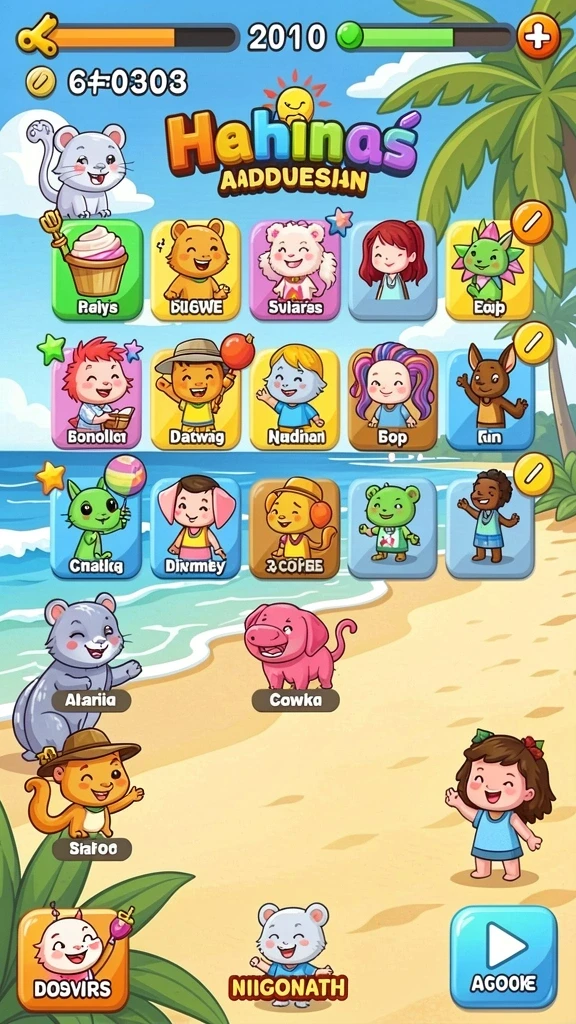Choose the Sularas fluffy character tile
576x1024 pixels.
(295, 270)
